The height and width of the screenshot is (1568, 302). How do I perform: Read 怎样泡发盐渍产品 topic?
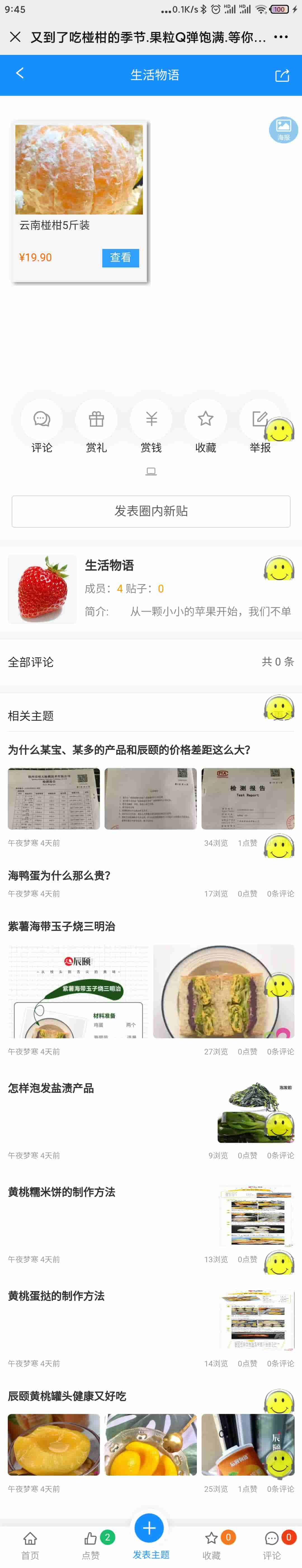(51, 1088)
